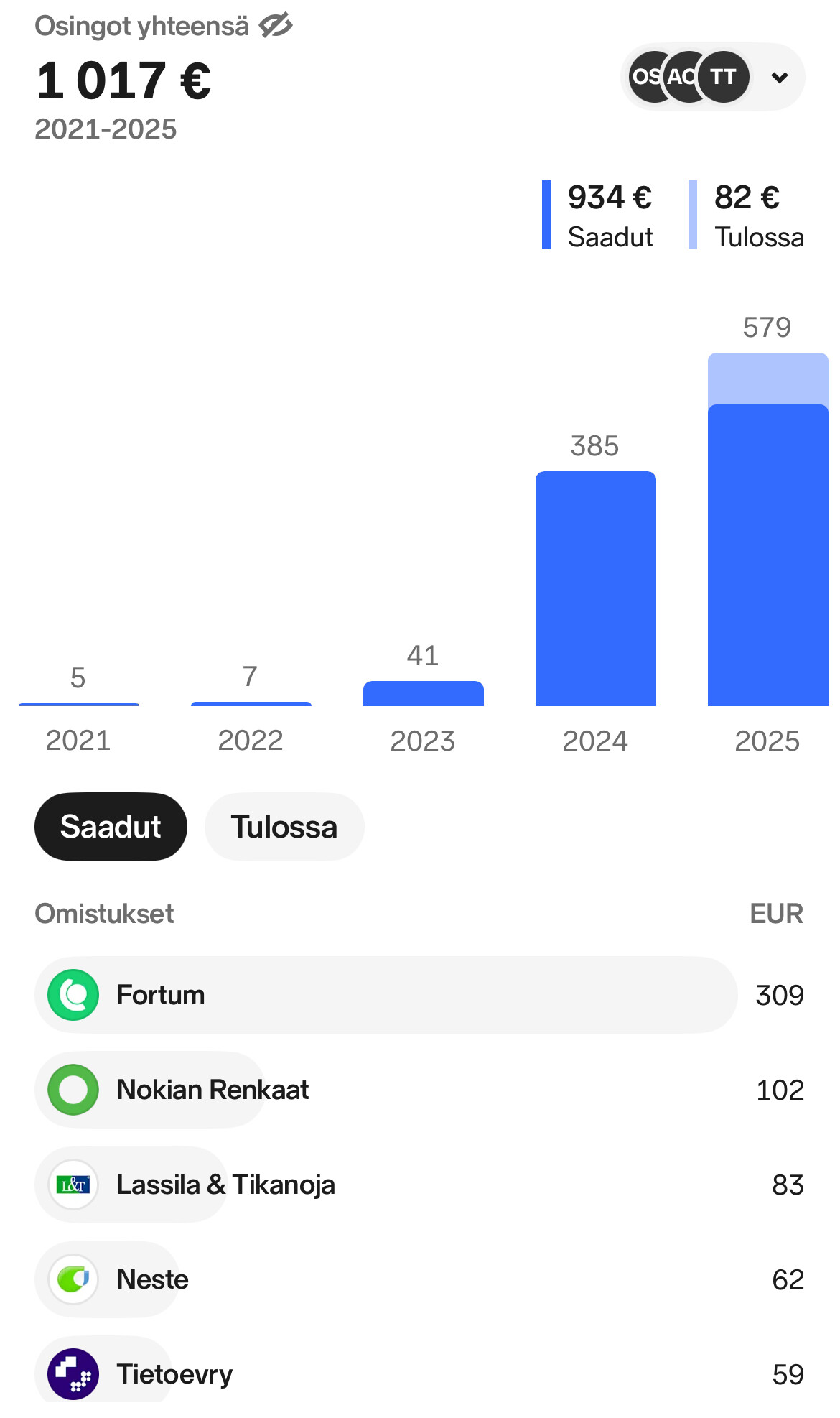This screenshot has width=840, height=1418.
Task: Open Lassila & Tikanoja dividends
Action: click(x=225, y=1185)
